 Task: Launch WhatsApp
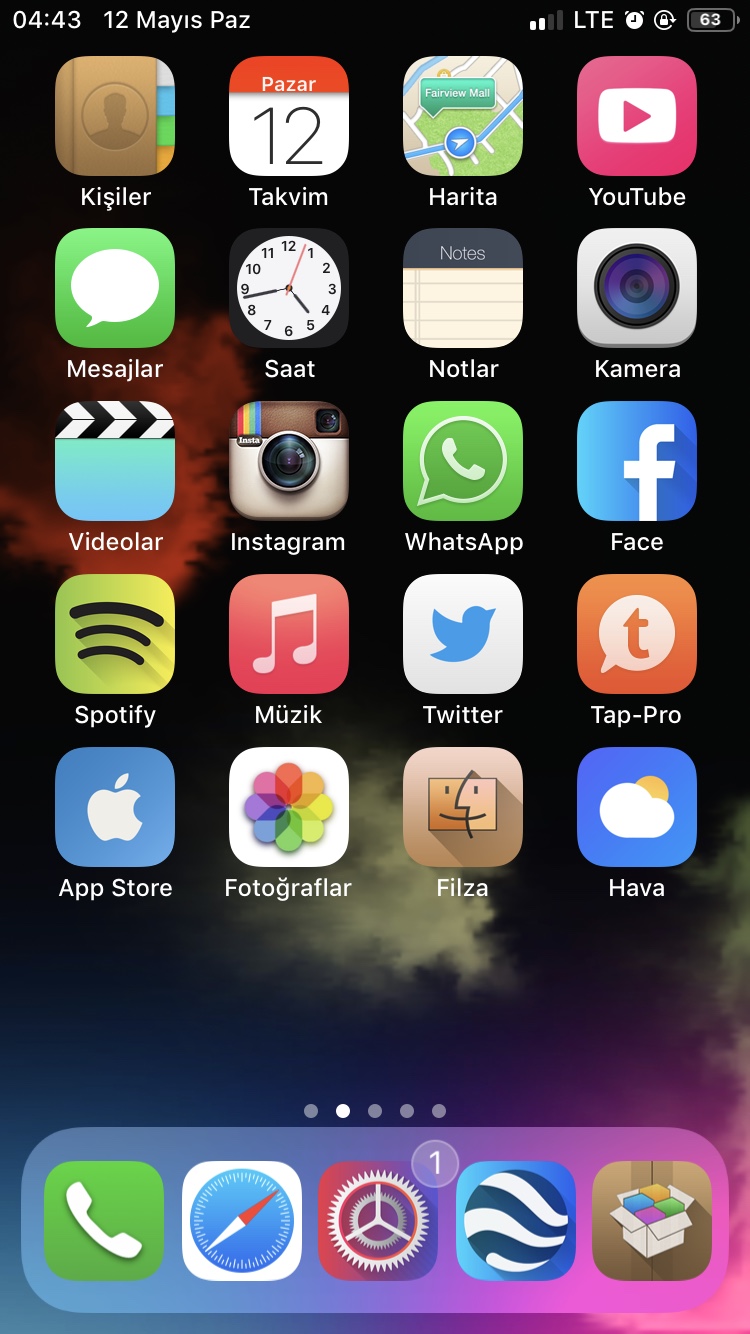(x=463, y=461)
